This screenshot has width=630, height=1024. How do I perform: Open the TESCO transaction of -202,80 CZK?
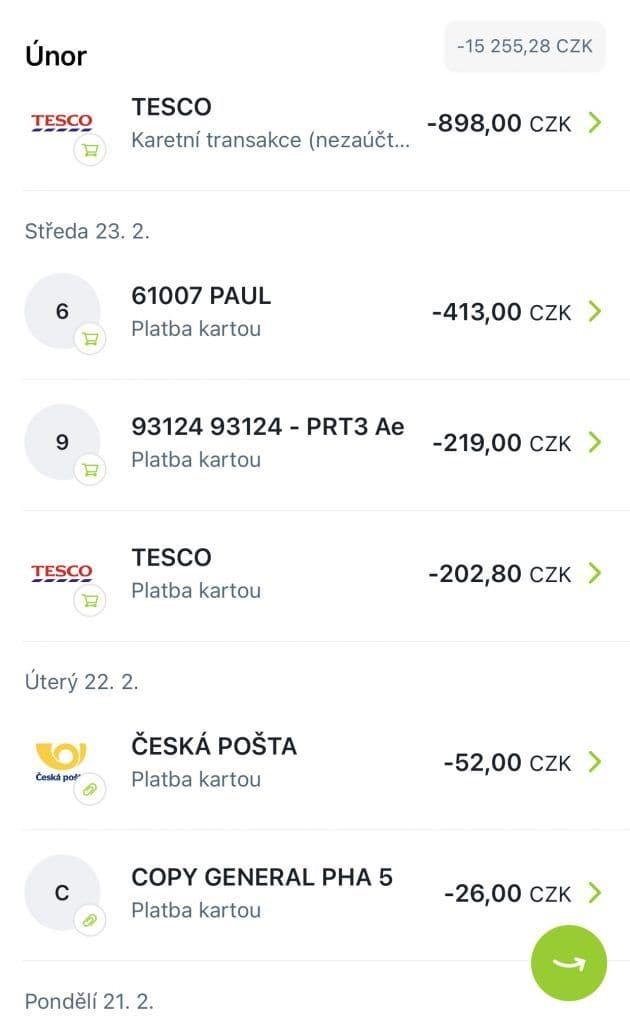coord(315,573)
